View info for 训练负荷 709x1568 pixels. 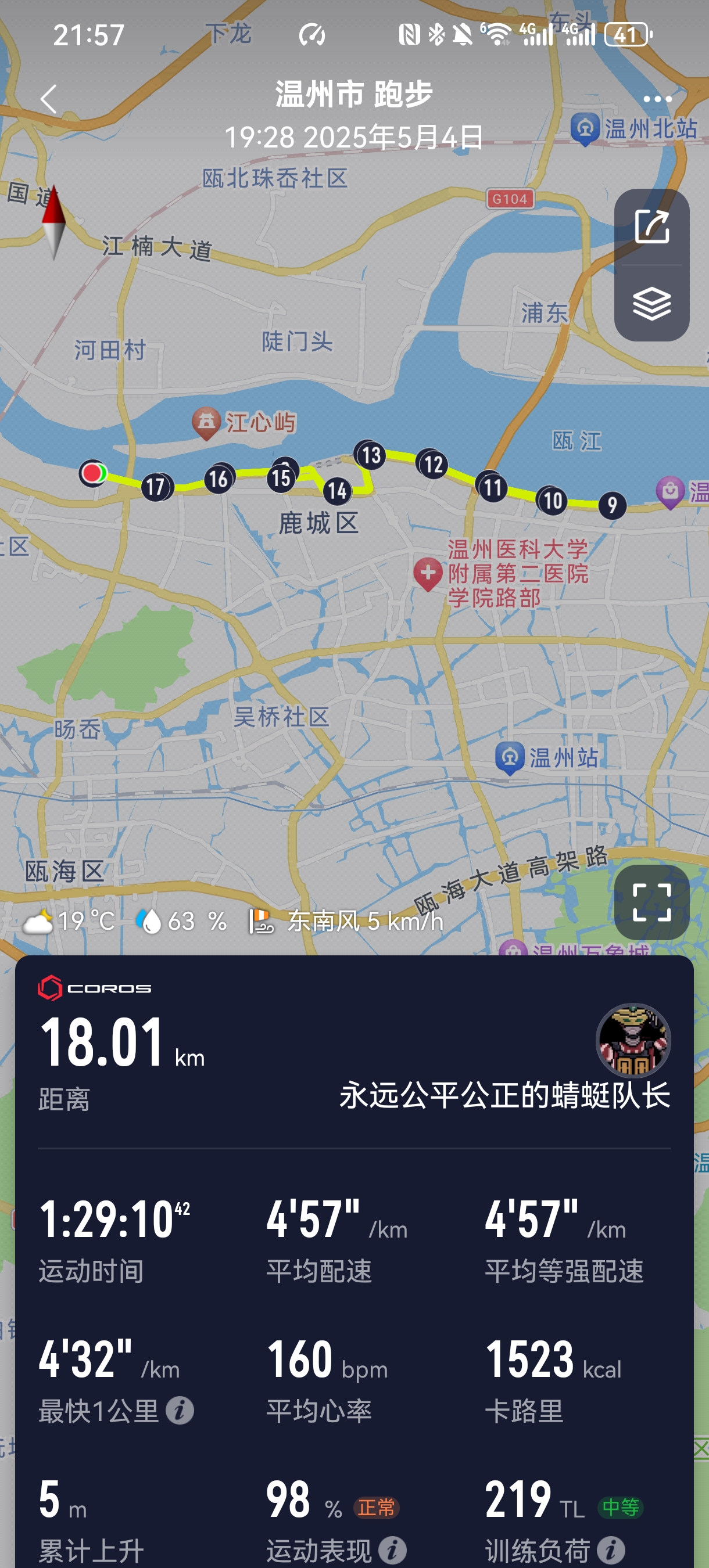coord(611,1550)
